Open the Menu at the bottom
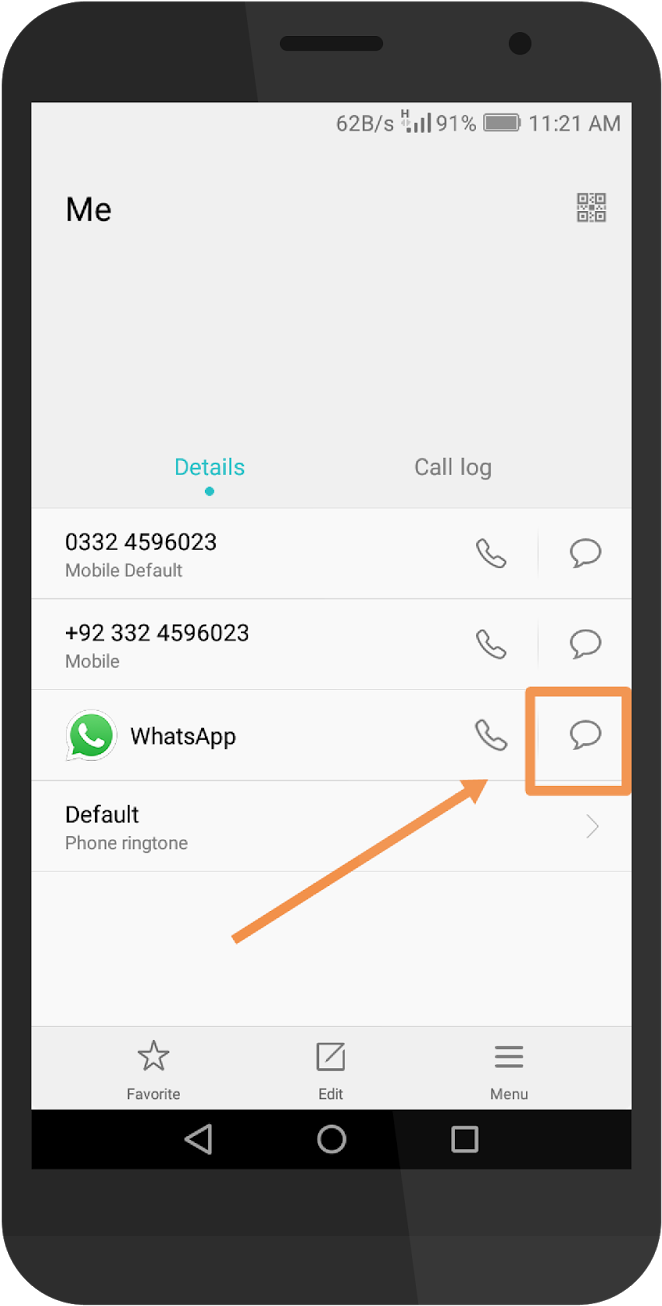Viewport: 662px width, 1306px height. click(509, 1068)
